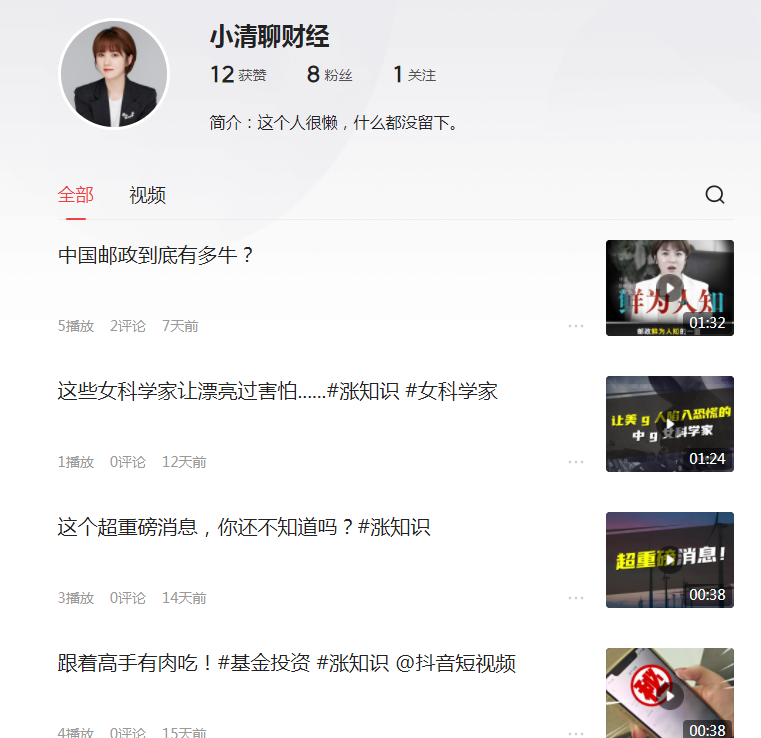The height and width of the screenshot is (738, 761).
Task: Open comments on 中国邮政 post
Action: pos(128,326)
